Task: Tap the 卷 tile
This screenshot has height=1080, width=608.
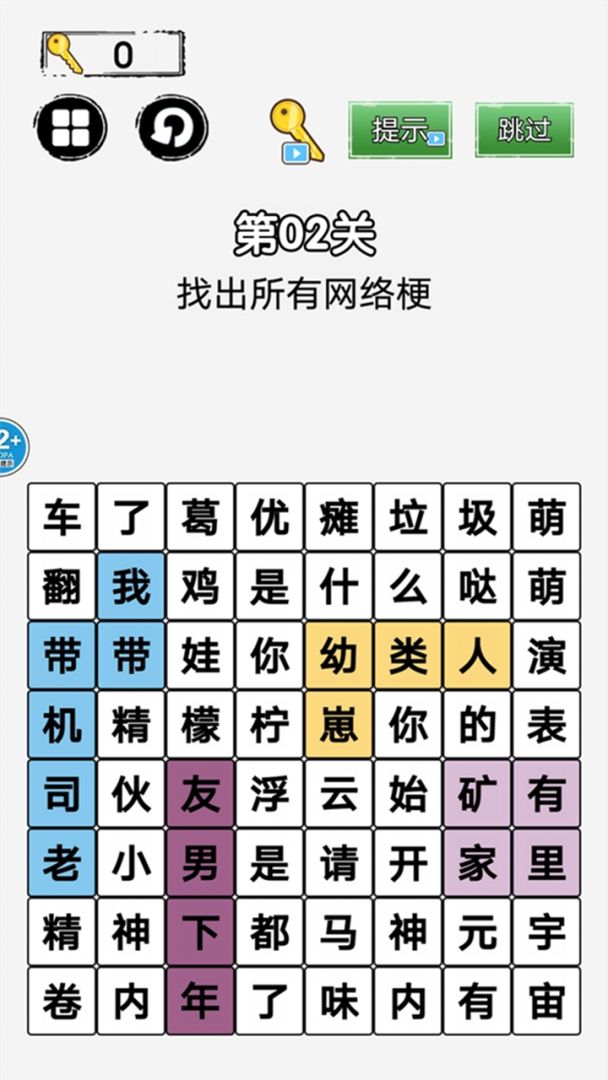Action: tap(62, 1001)
